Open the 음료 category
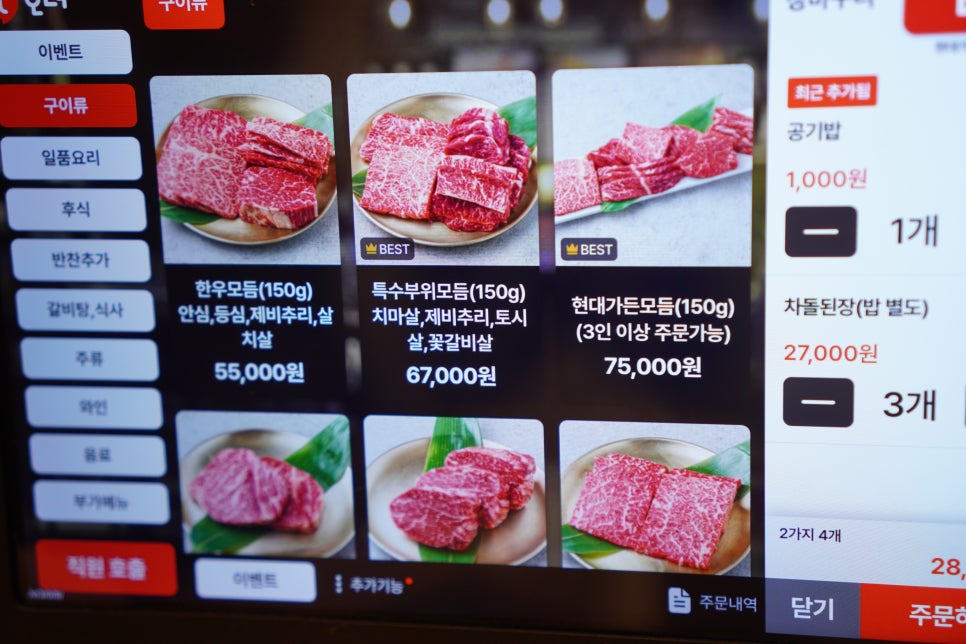Viewport: 966px width, 644px height. 98,455
